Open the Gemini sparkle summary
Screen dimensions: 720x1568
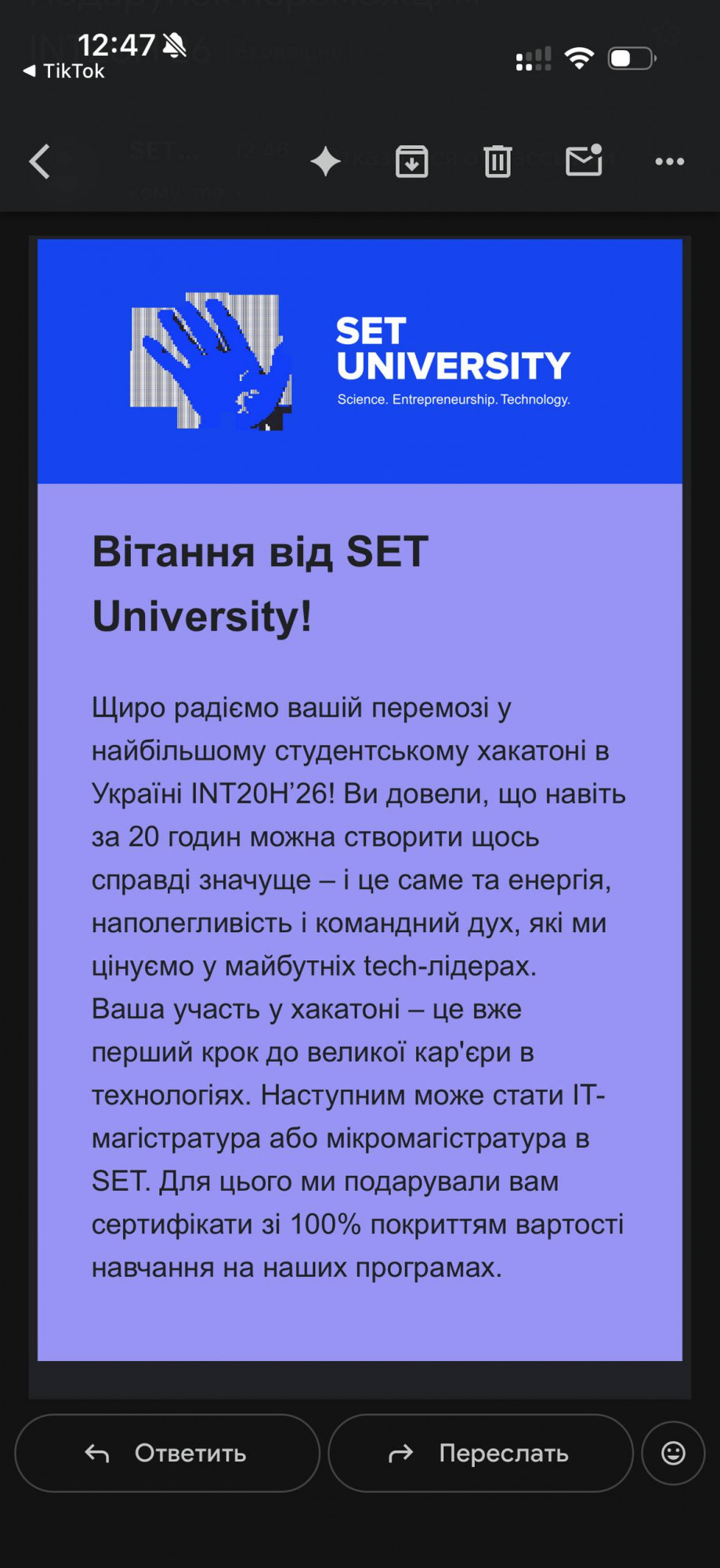[x=326, y=162]
